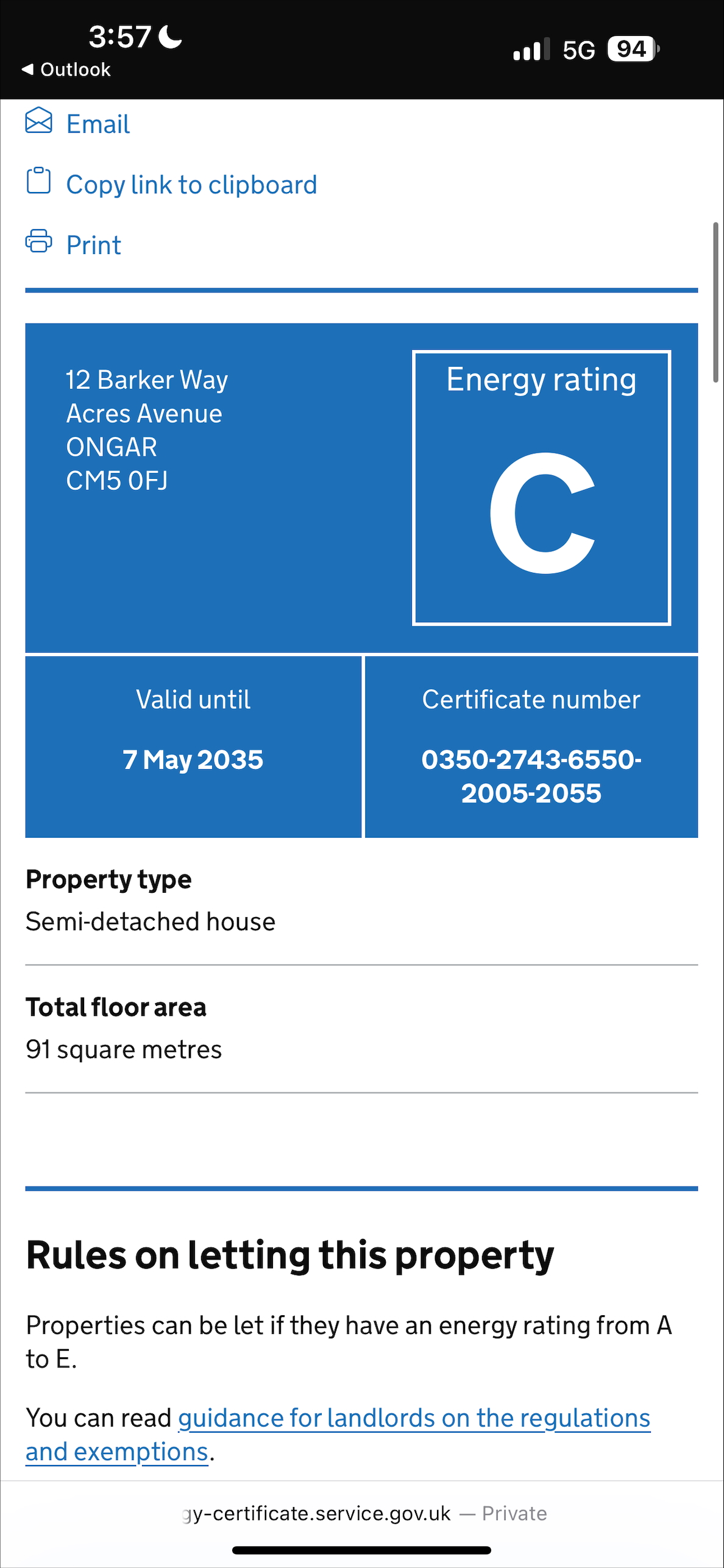Tap the website address bar
Image resolution: width=724 pixels, height=1568 pixels.
pyautogui.click(x=364, y=1513)
